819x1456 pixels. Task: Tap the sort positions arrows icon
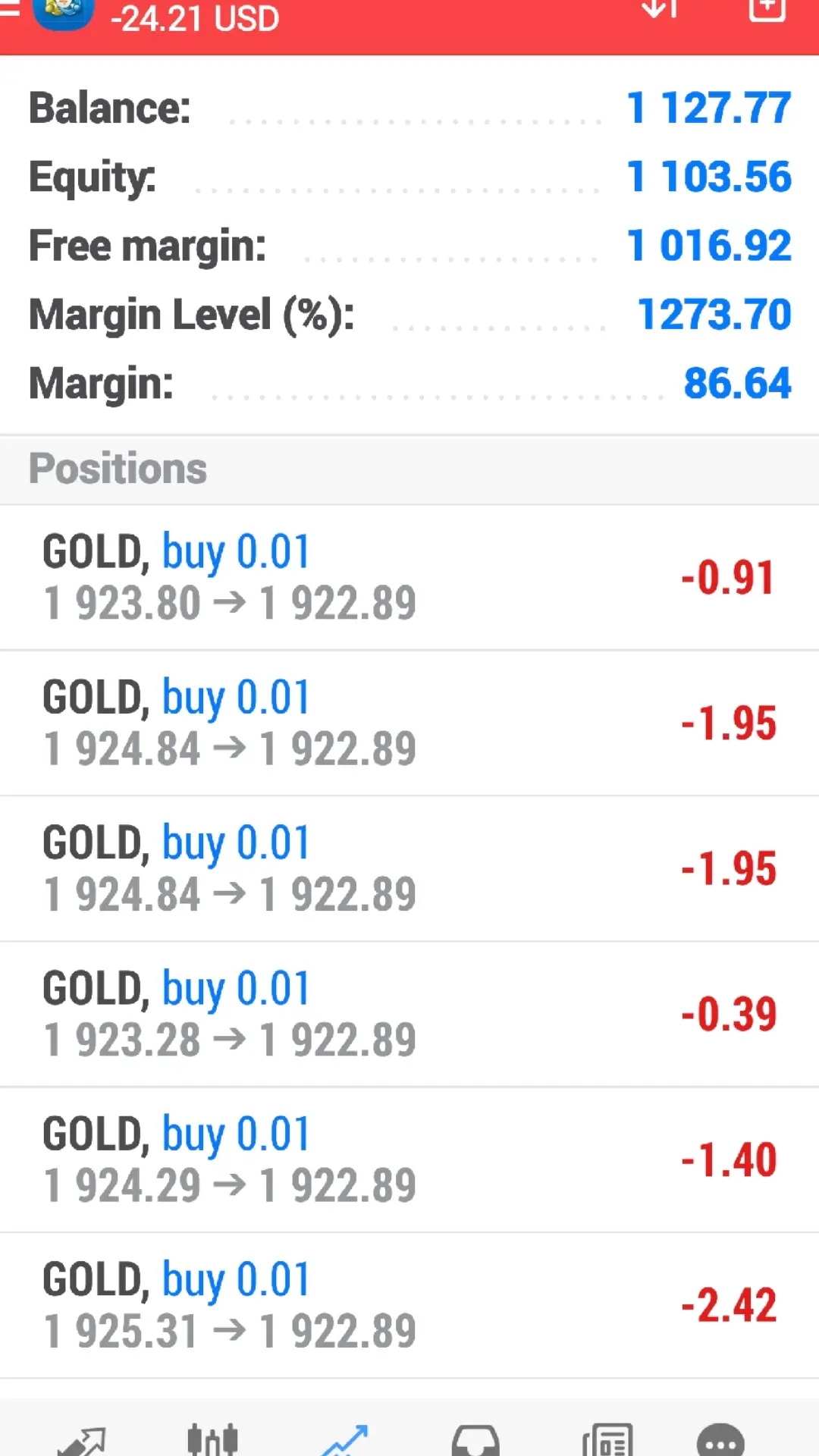[658, 9]
